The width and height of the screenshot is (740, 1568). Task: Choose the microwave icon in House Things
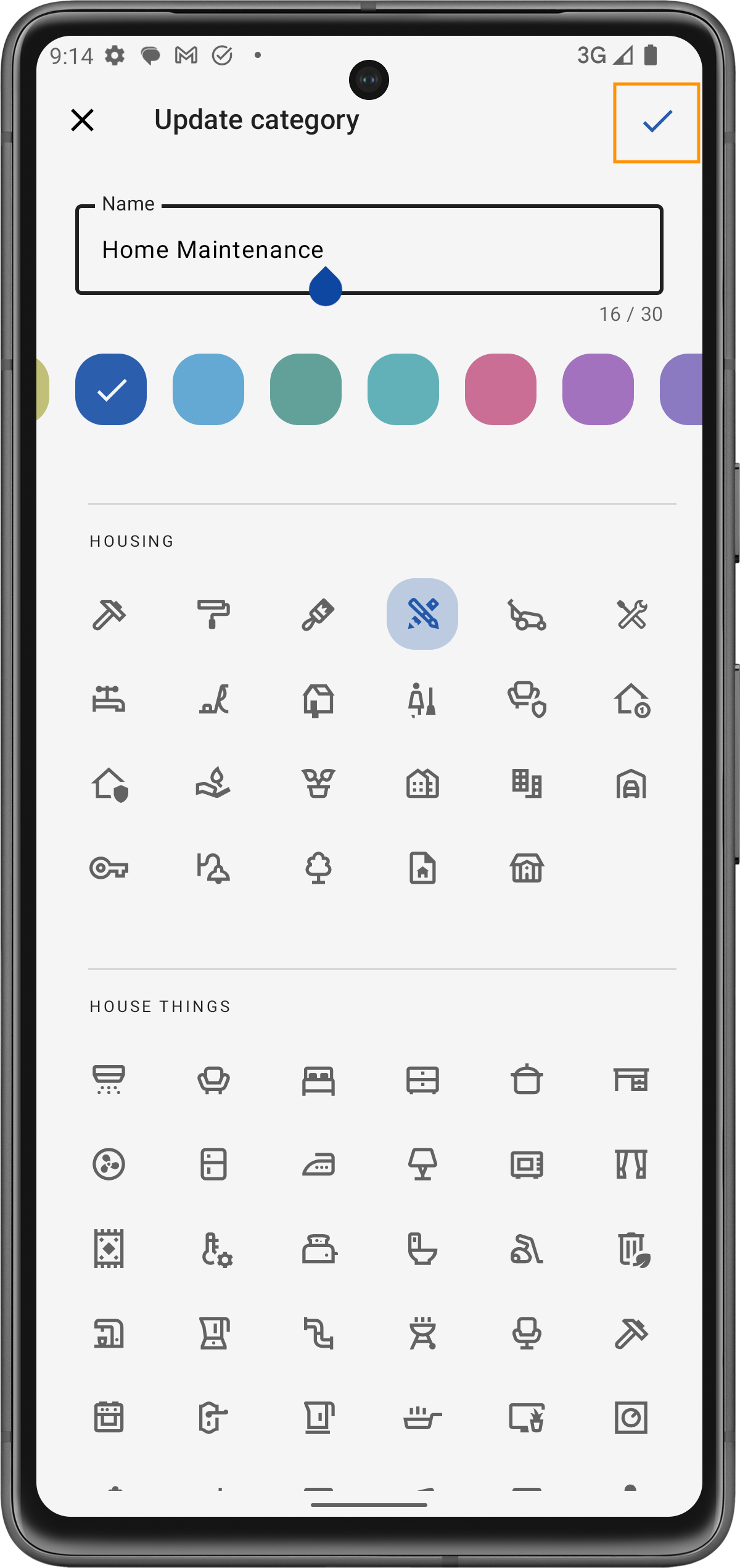(x=527, y=1165)
